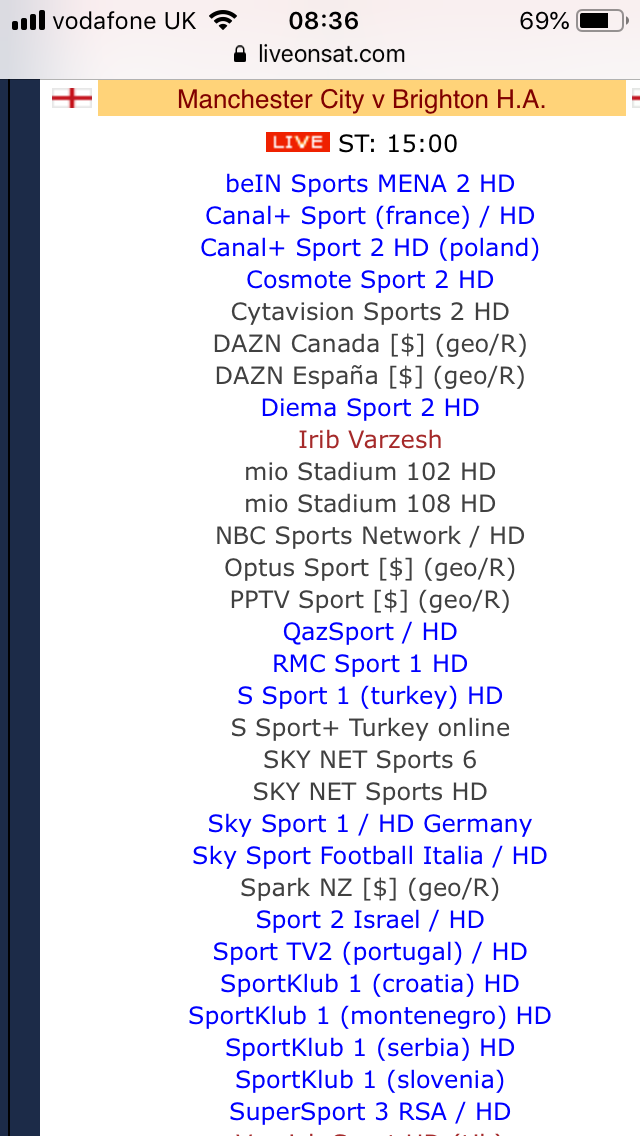Tap the Diema Sport 2 HD link
Viewport: 640px width, 1136px height.
point(370,407)
